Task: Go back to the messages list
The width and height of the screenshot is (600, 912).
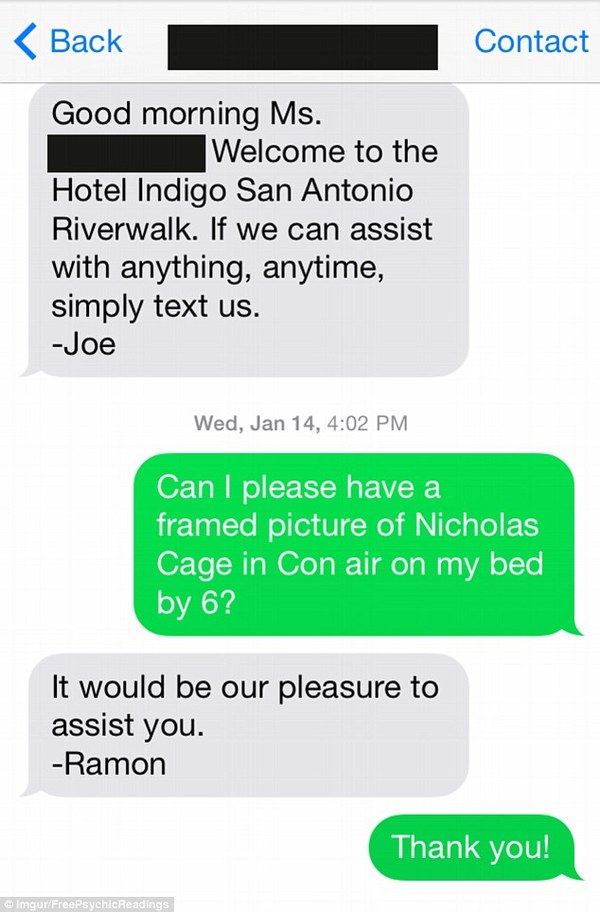Action: pos(68,41)
